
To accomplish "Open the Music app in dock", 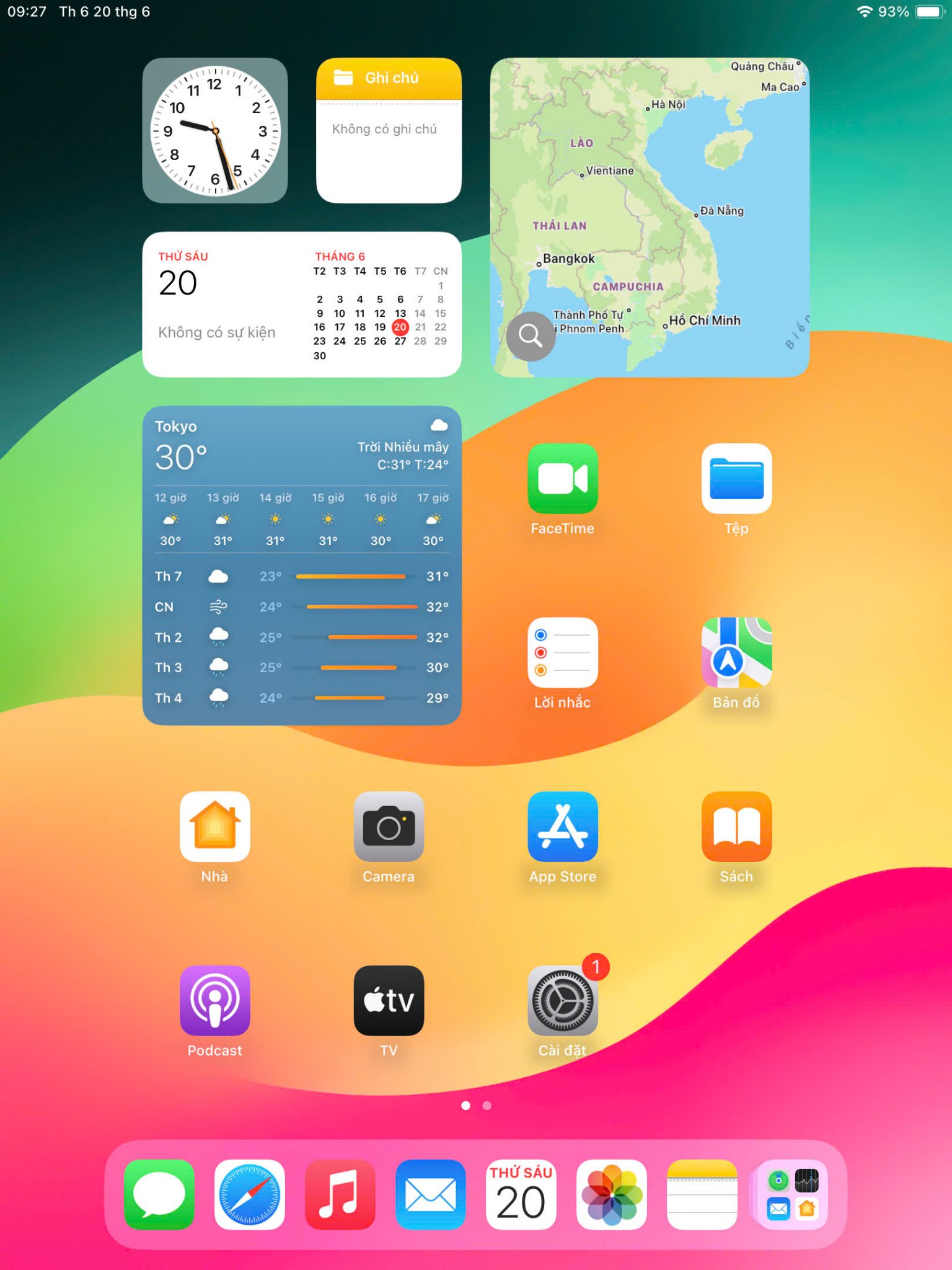I will pyautogui.click(x=340, y=1194).
